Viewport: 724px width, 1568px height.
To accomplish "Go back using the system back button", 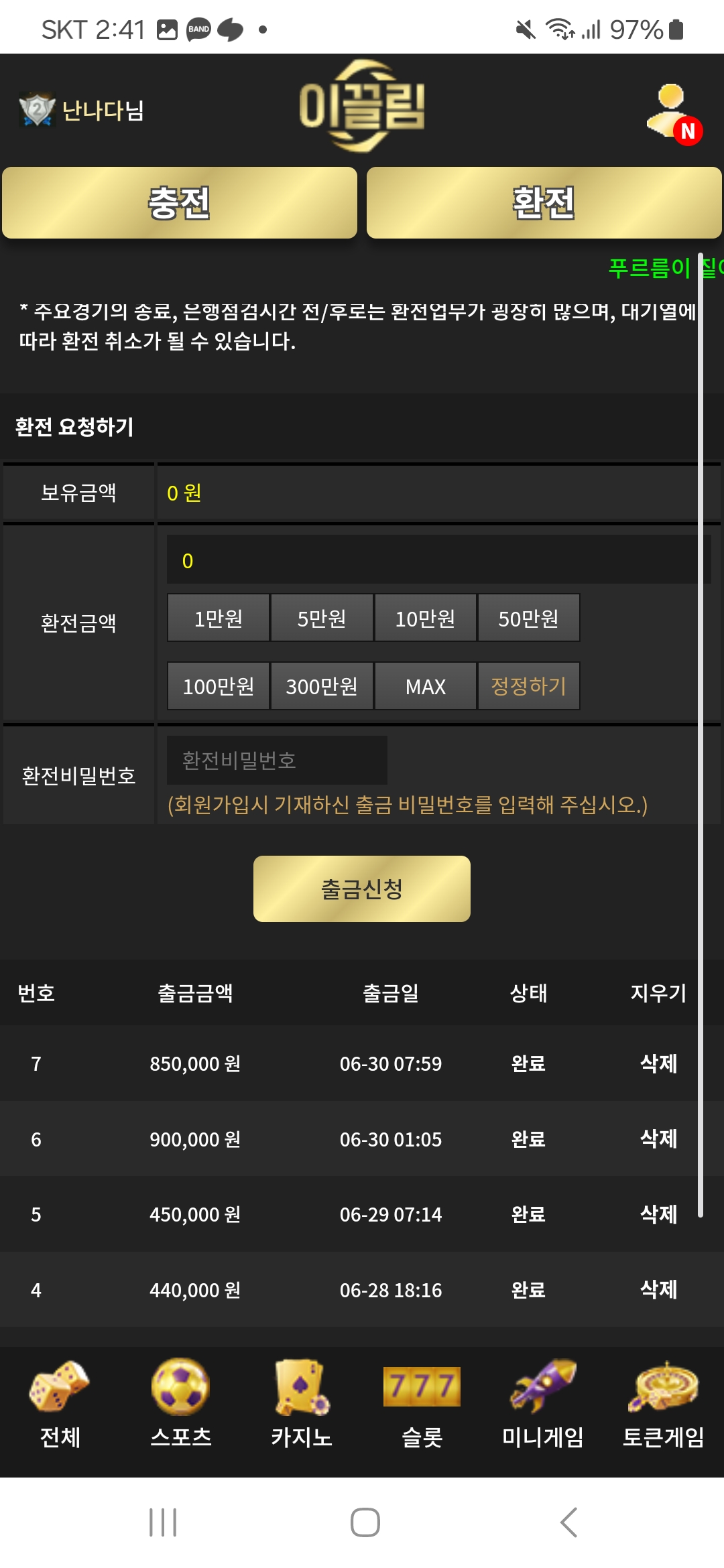I will 568,1522.
